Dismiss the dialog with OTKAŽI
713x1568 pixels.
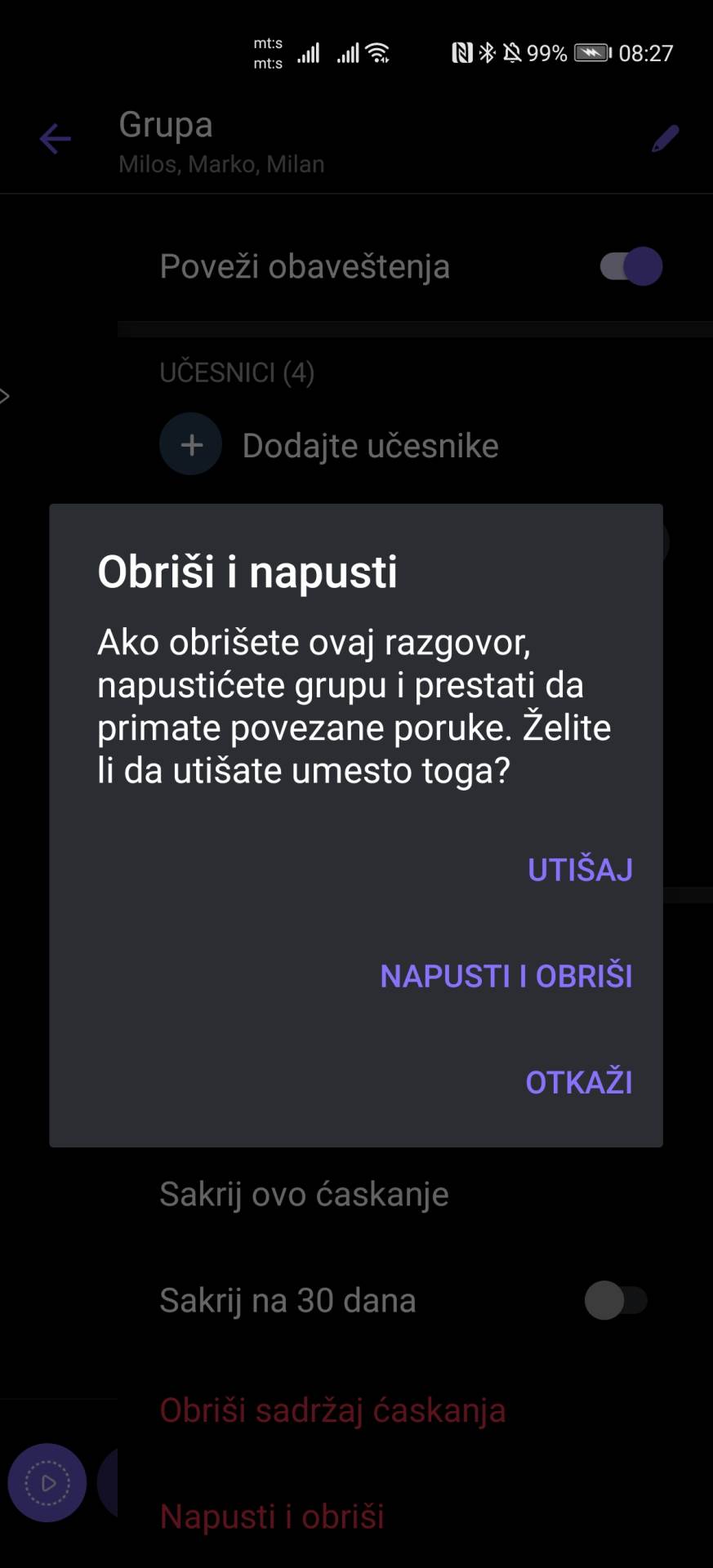[580, 1081]
